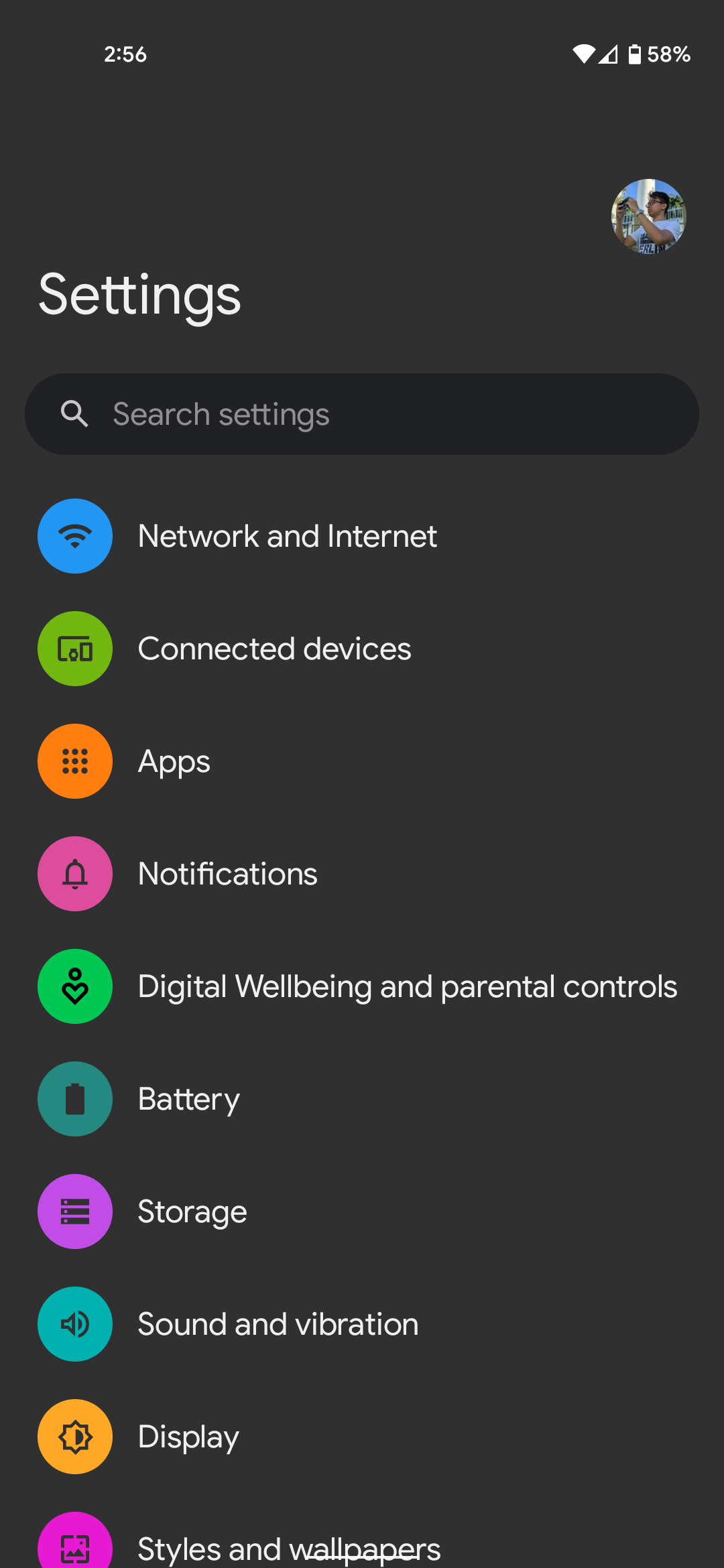View Battery settings
The image size is (724, 1568).
(x=188, y=1099)
